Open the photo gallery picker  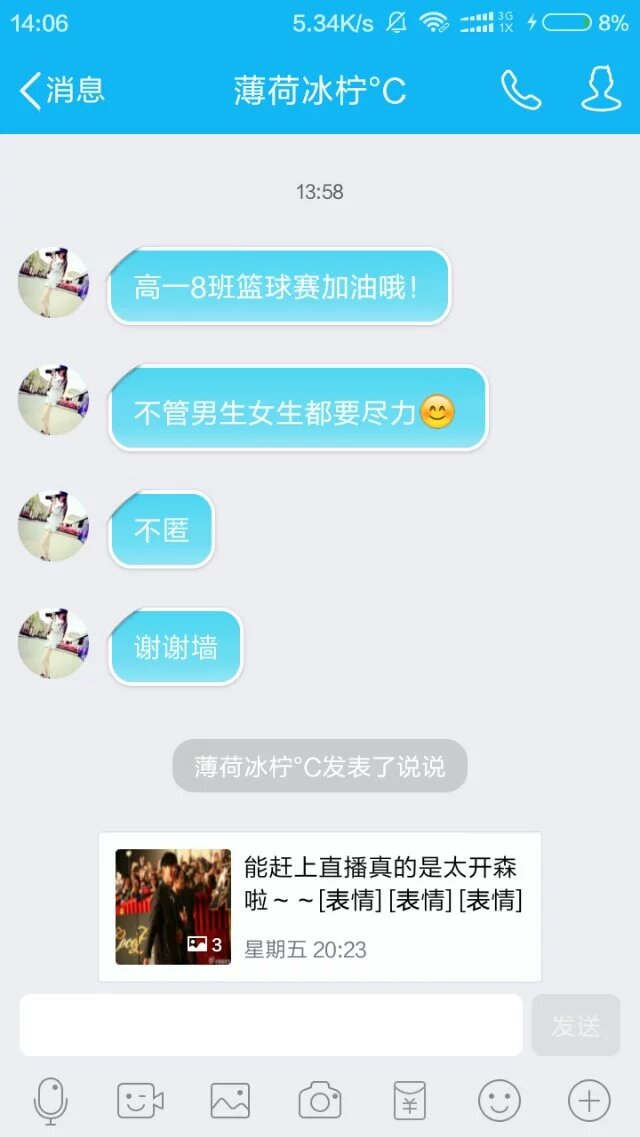(230, 1101)
